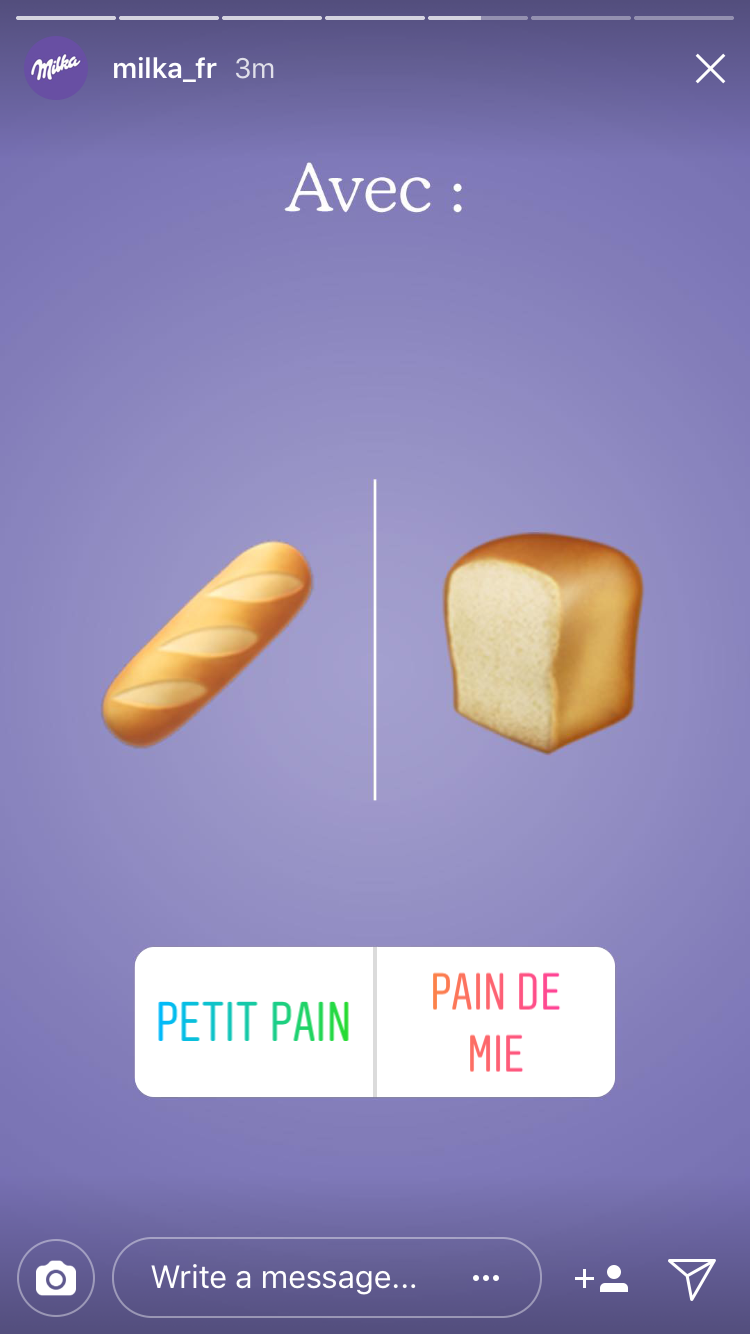Tap the add person icon
The width and height of the screenshot is (750, 1334).
[601, 1278]
